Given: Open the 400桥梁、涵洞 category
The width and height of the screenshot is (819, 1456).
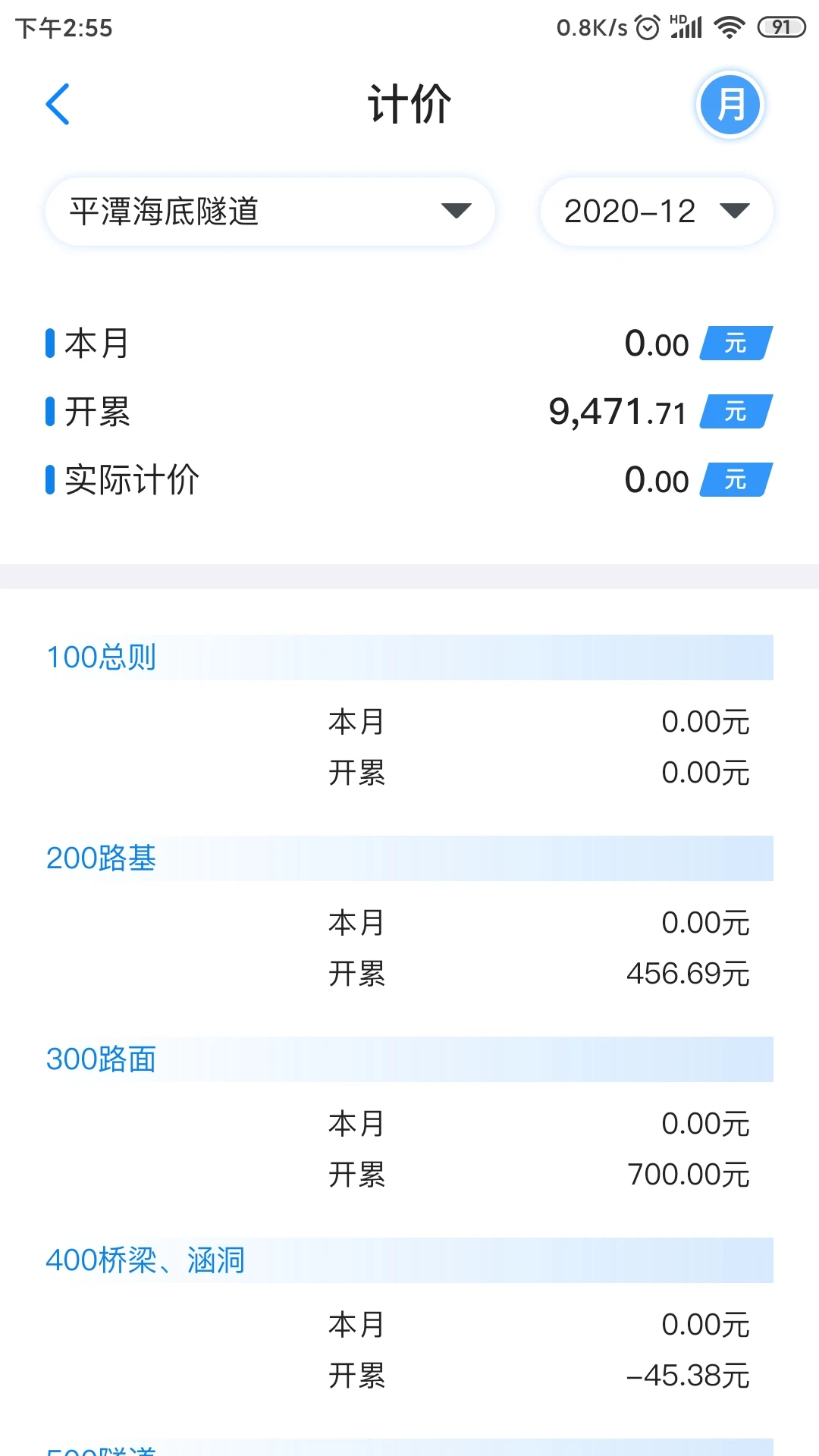Looking at the screenshot, I should click(x=145, y=1260).
